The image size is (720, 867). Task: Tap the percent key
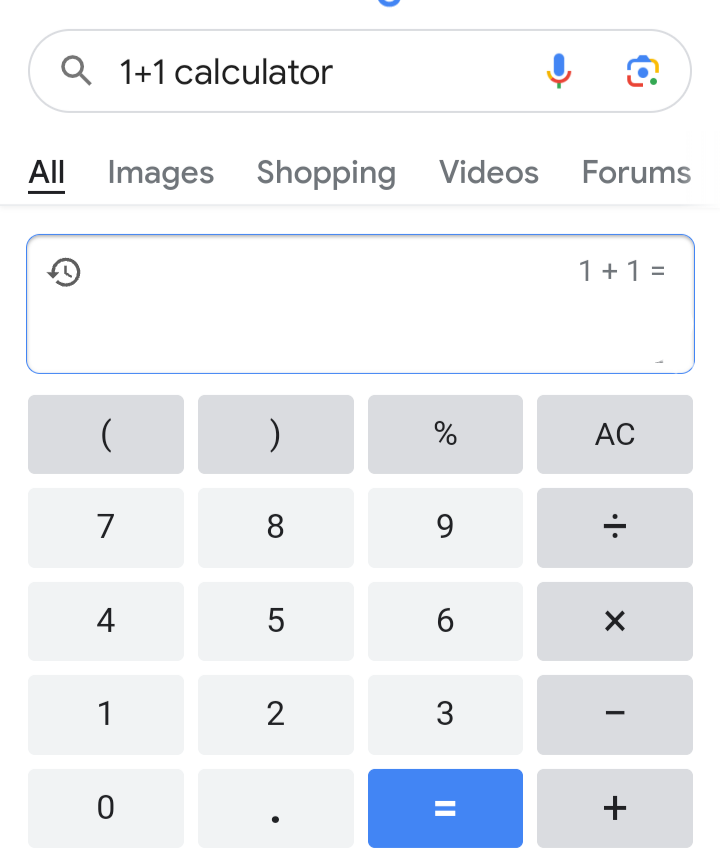(445, 434)
